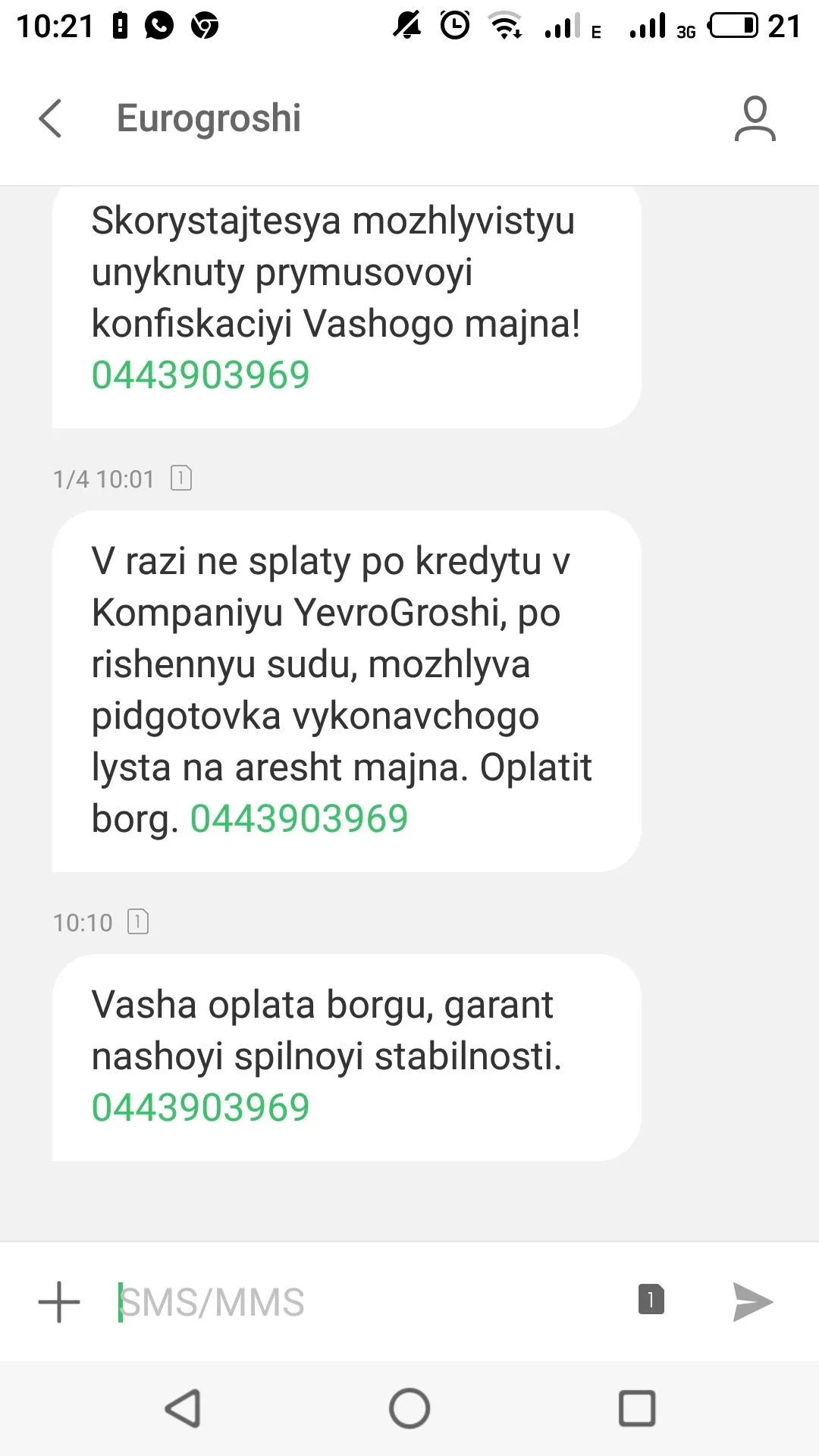
Task: Open Eurogroshi contact details
Action: click(x=755, y=118)
